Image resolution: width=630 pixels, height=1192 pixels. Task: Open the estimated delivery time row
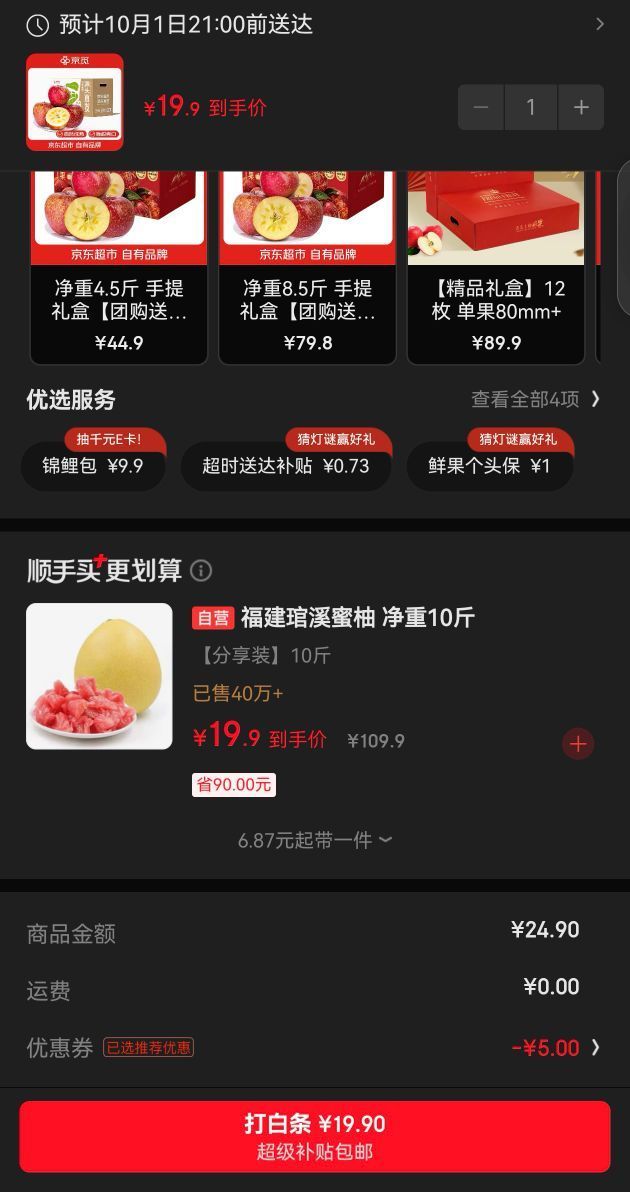(315, 24)
